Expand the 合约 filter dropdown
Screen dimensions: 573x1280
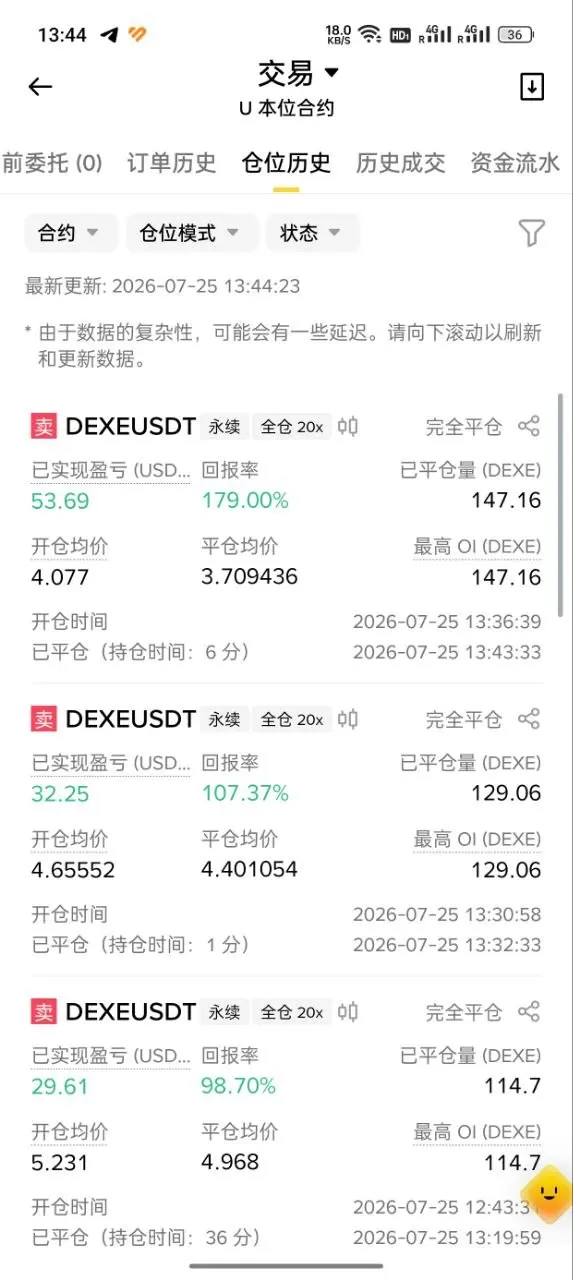71,233
